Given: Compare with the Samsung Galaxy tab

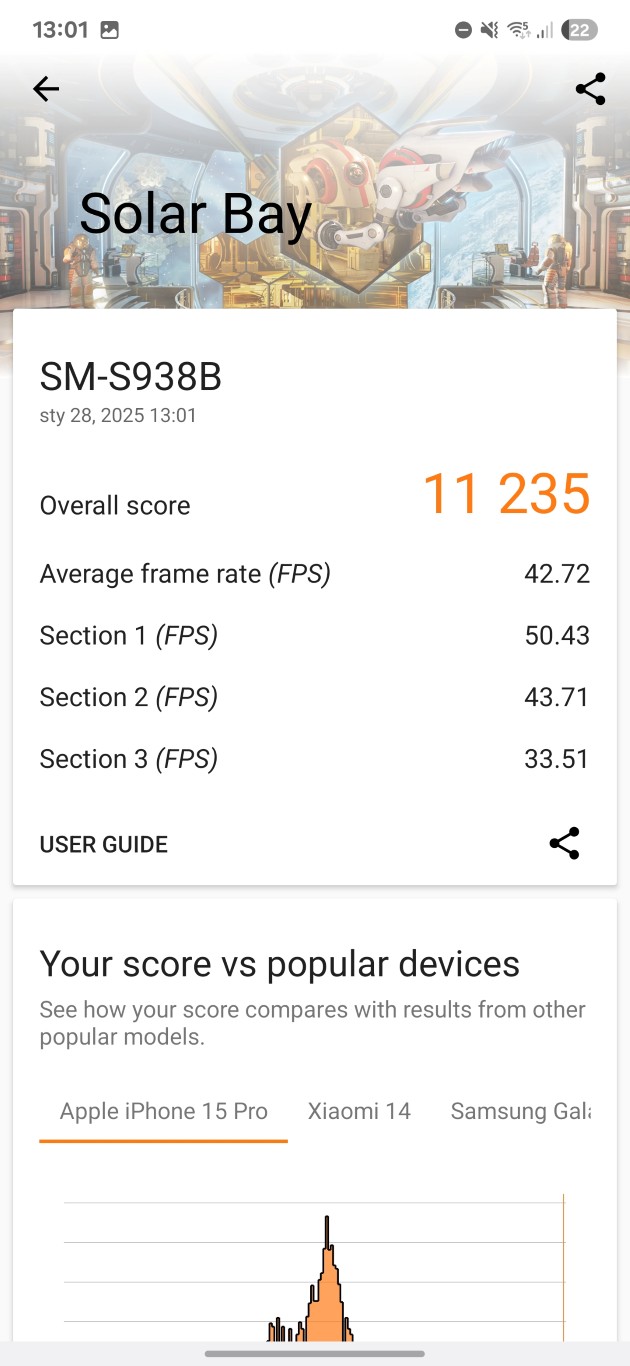Looking at the screenshot, I should [520, 1111].
